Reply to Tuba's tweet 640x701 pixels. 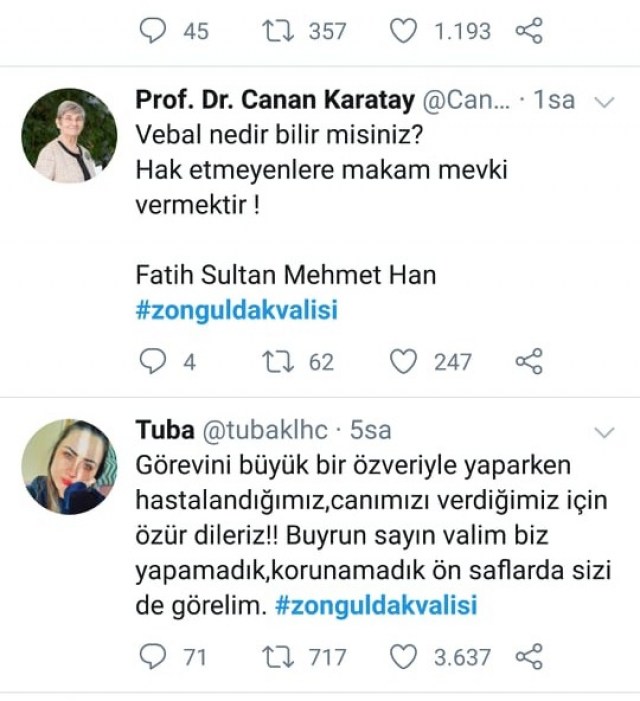click(151, 657)
